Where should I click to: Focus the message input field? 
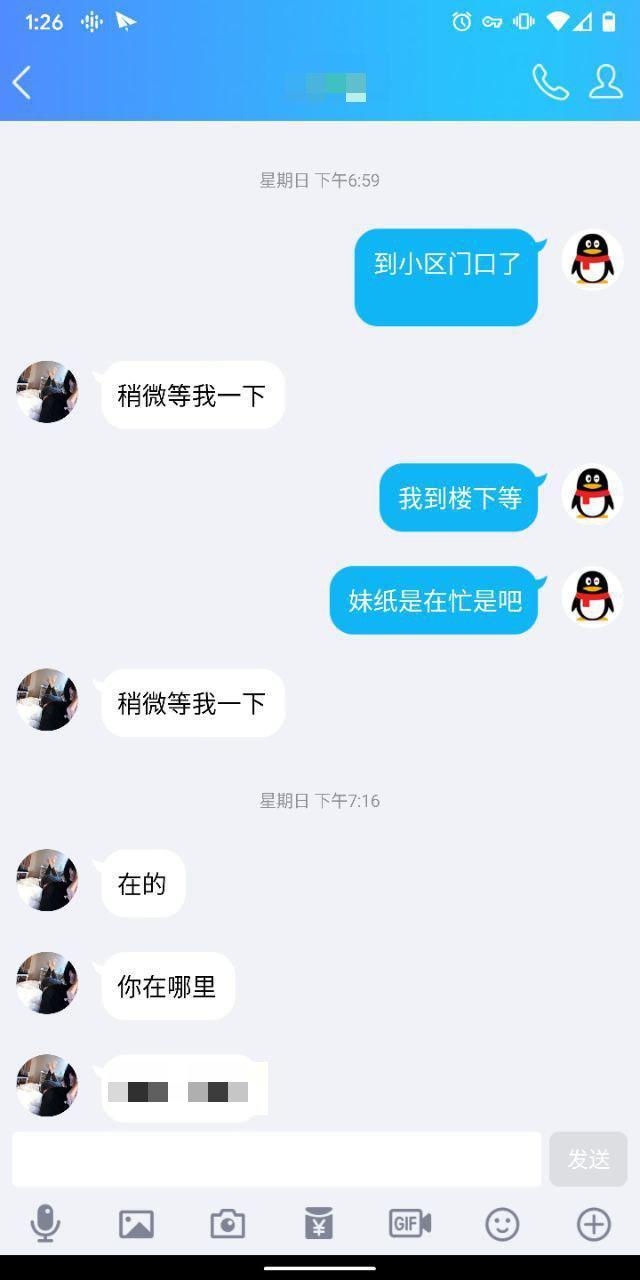pyautogui.click(x=276, y=1159)
